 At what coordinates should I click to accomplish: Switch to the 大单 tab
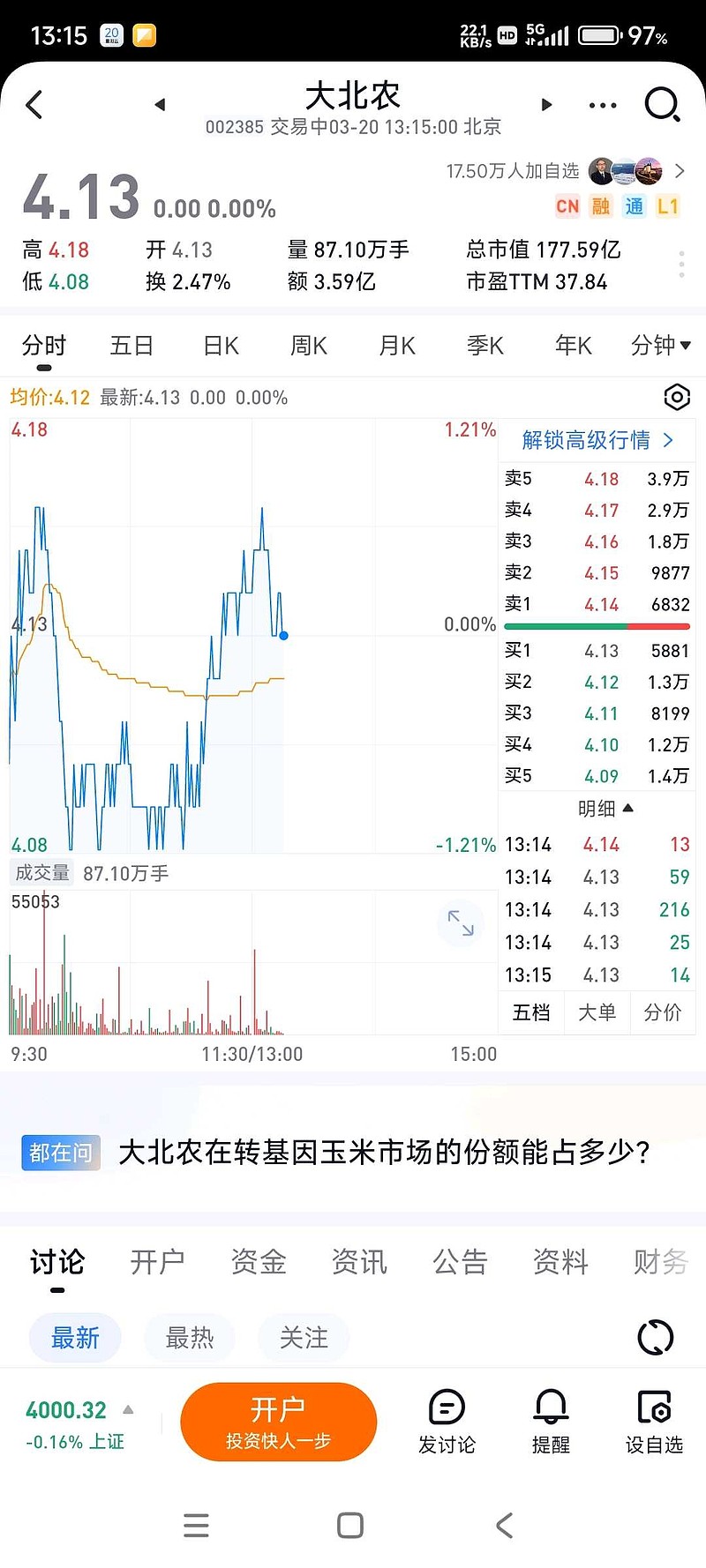(x=597, y=1012)
